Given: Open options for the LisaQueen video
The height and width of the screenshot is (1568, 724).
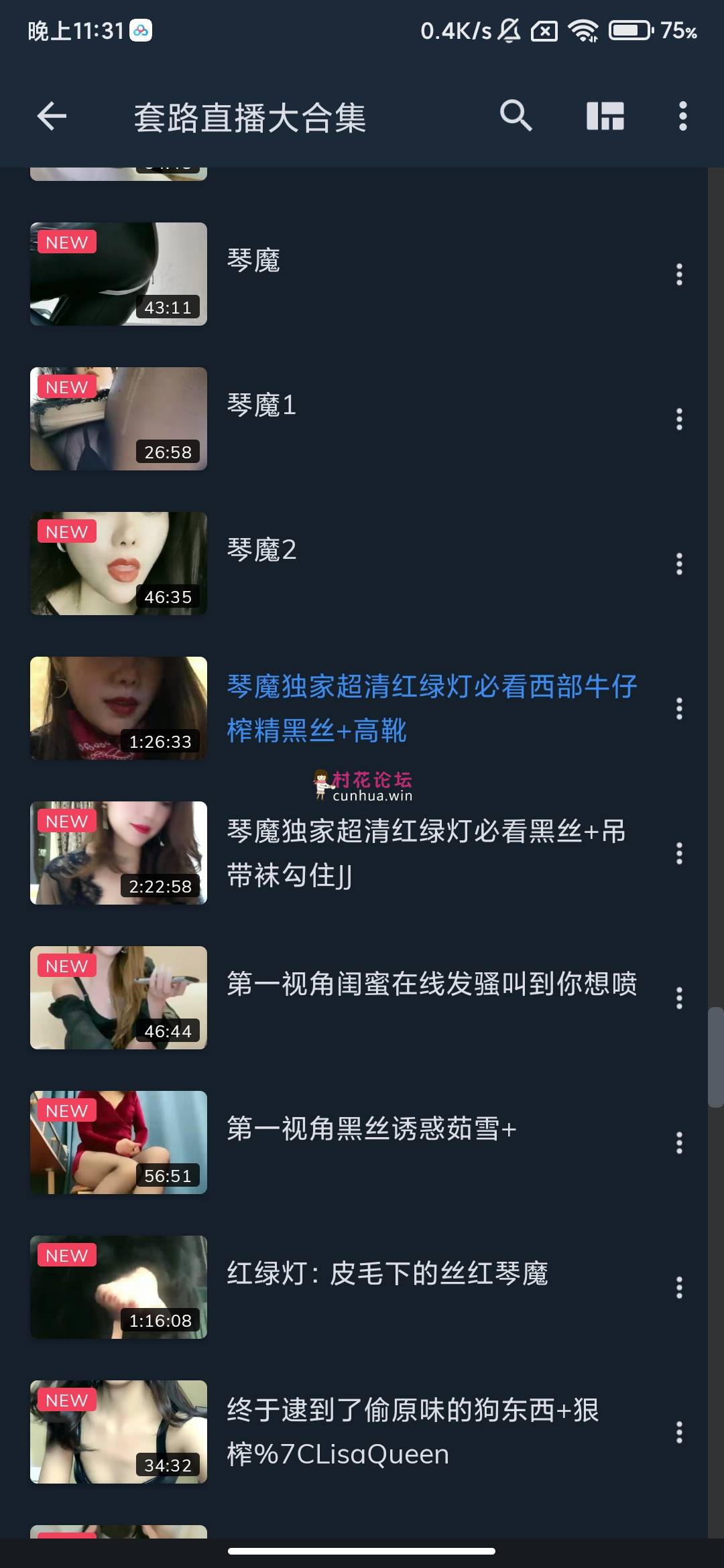Looking at the screenshot, I should [679, 1433].
